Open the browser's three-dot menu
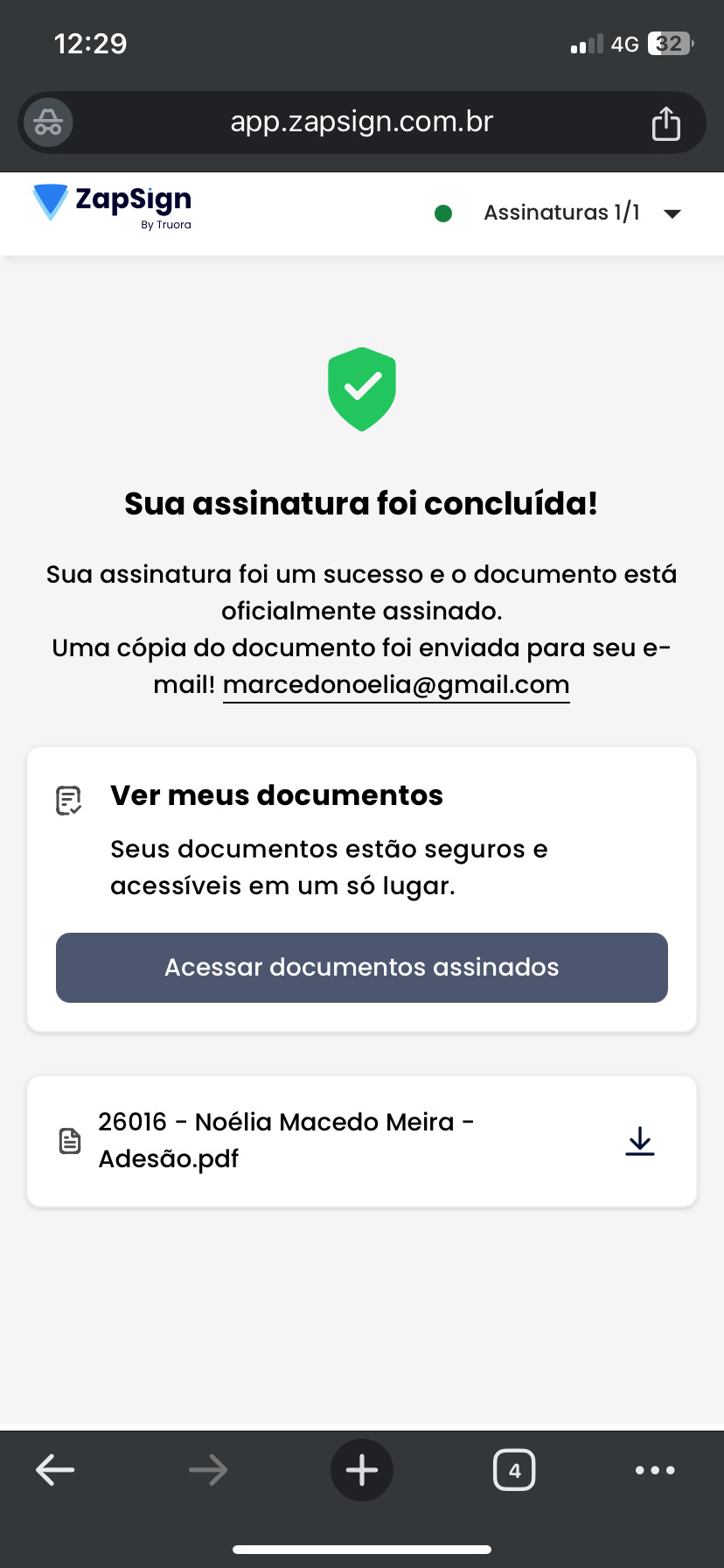The image size is (724, 1568). point(654,1470)
